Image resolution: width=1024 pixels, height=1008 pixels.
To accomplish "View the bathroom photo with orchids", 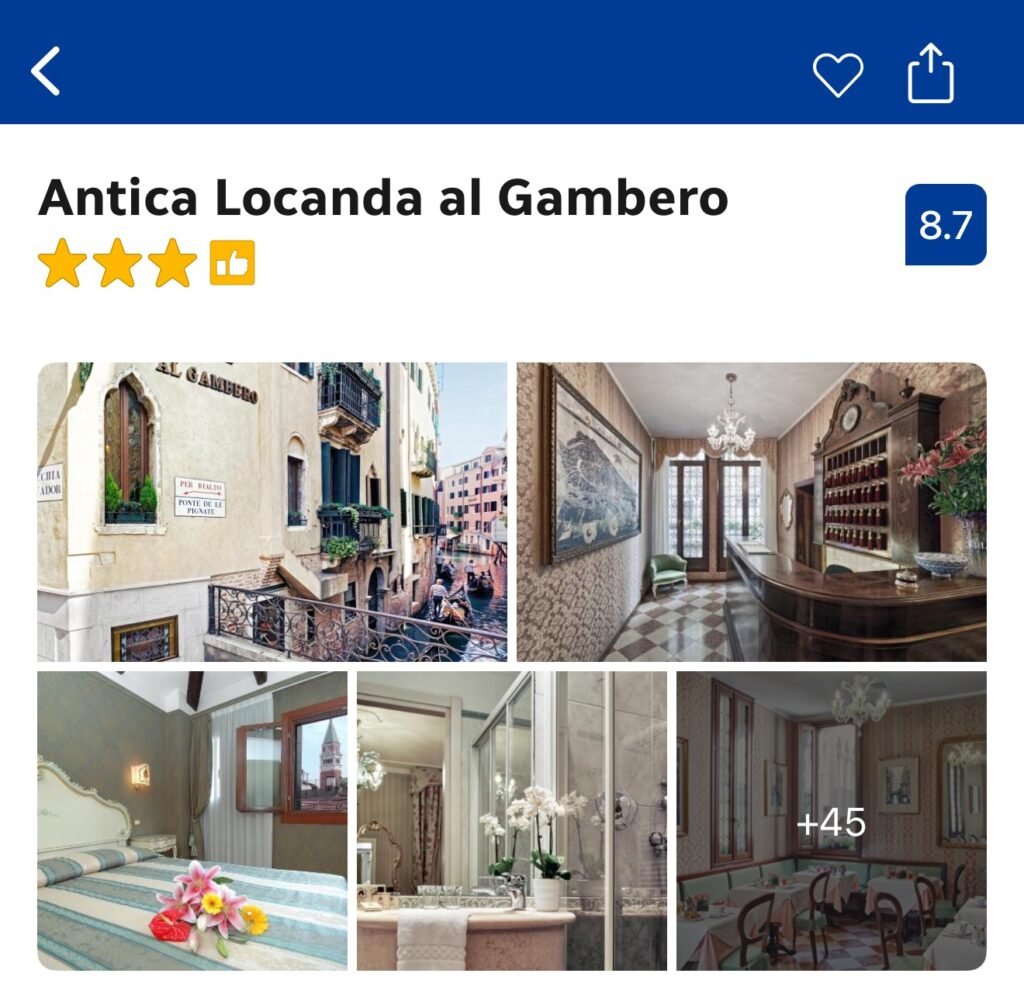I will (x=511, y=820).
